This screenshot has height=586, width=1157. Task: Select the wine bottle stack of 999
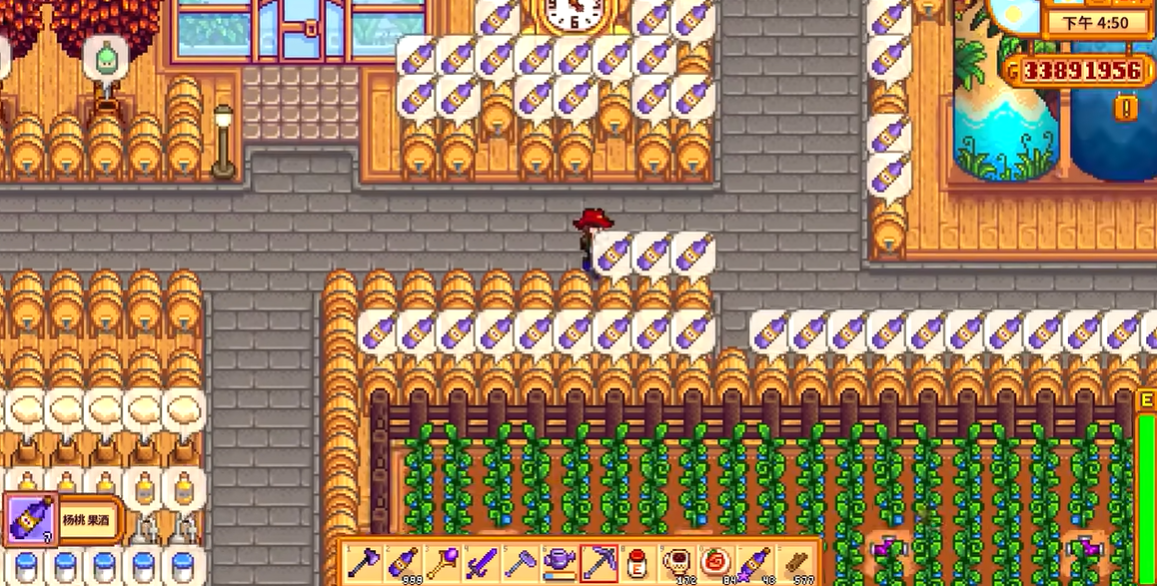click(403, 563)
